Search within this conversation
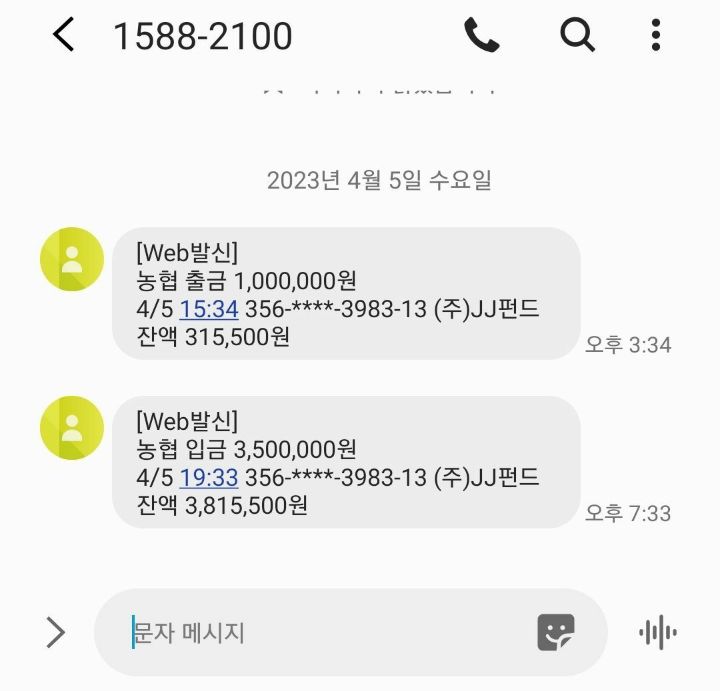The width and height of the screenshot is (720, 691). tap(577, 36)
